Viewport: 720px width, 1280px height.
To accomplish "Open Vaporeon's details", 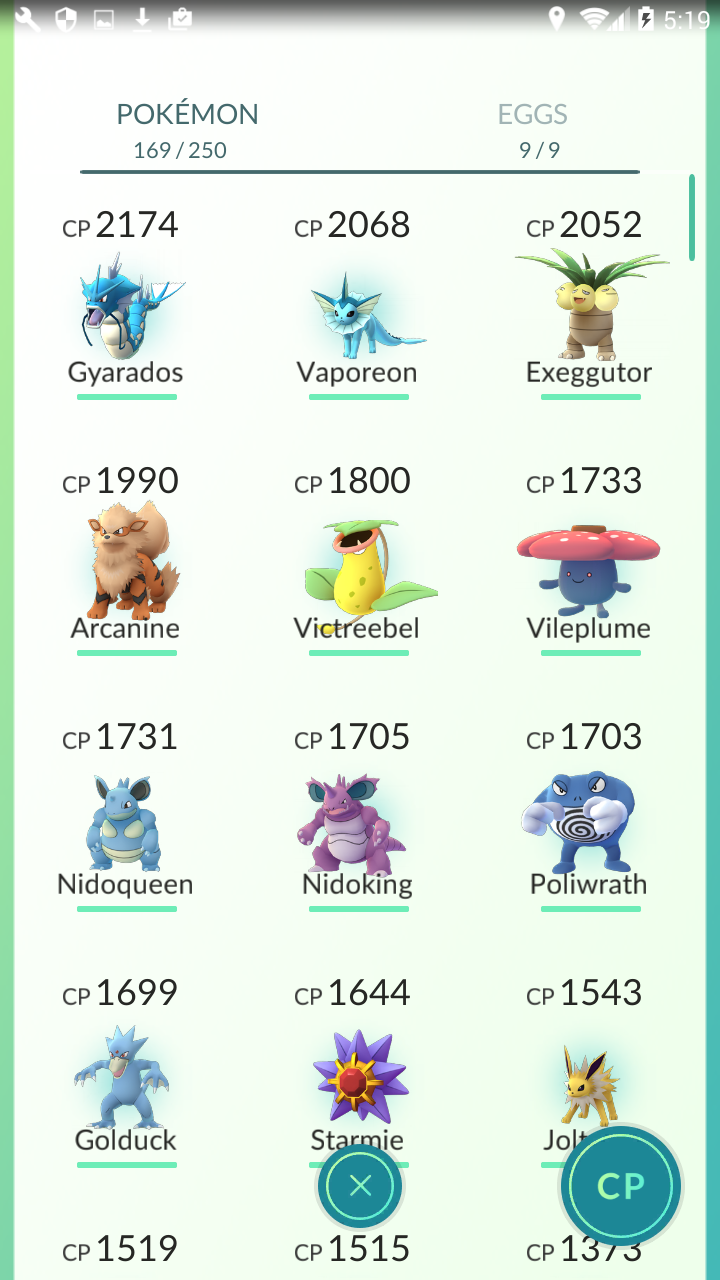I will coord(358,304).
